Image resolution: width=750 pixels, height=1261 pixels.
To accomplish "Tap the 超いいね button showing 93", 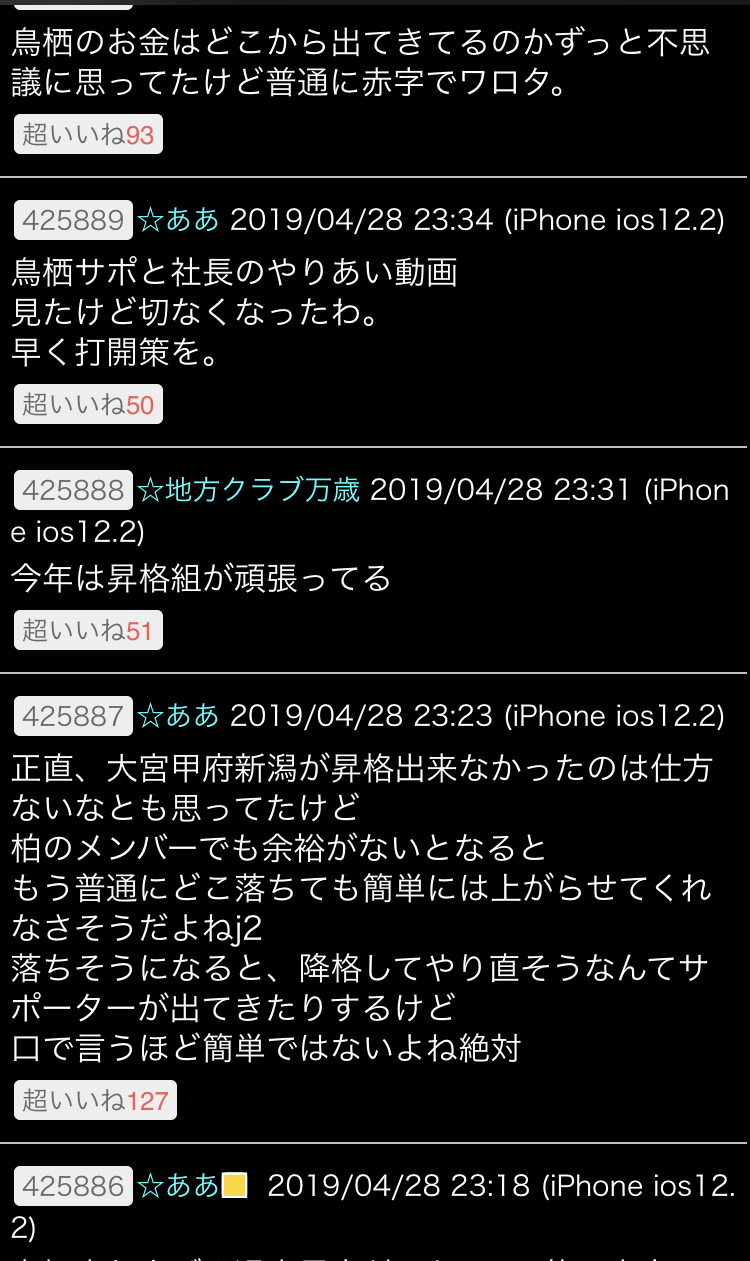I will (88, 134).
